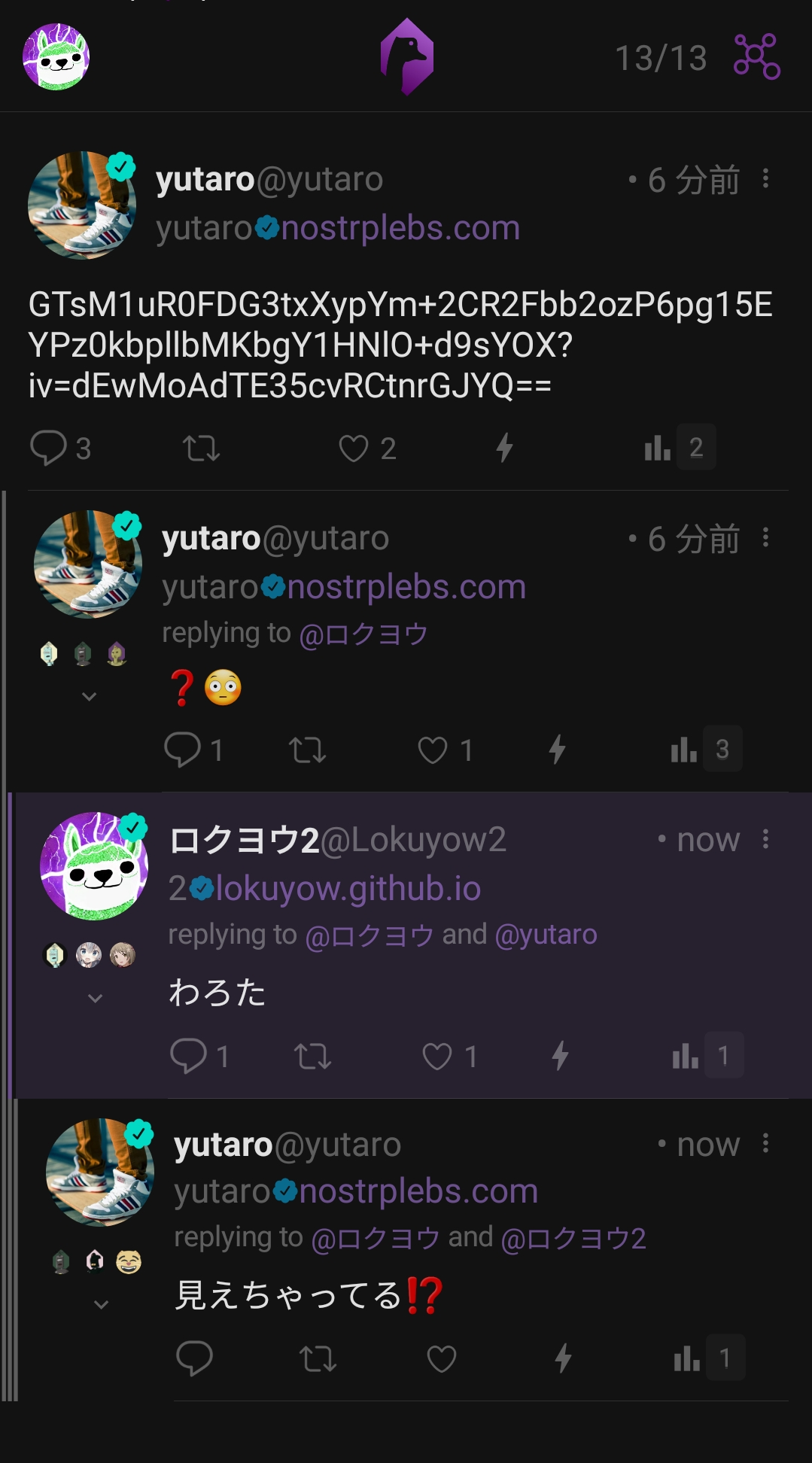Zap yutaro's encrypted text post

tap(504, 448)
